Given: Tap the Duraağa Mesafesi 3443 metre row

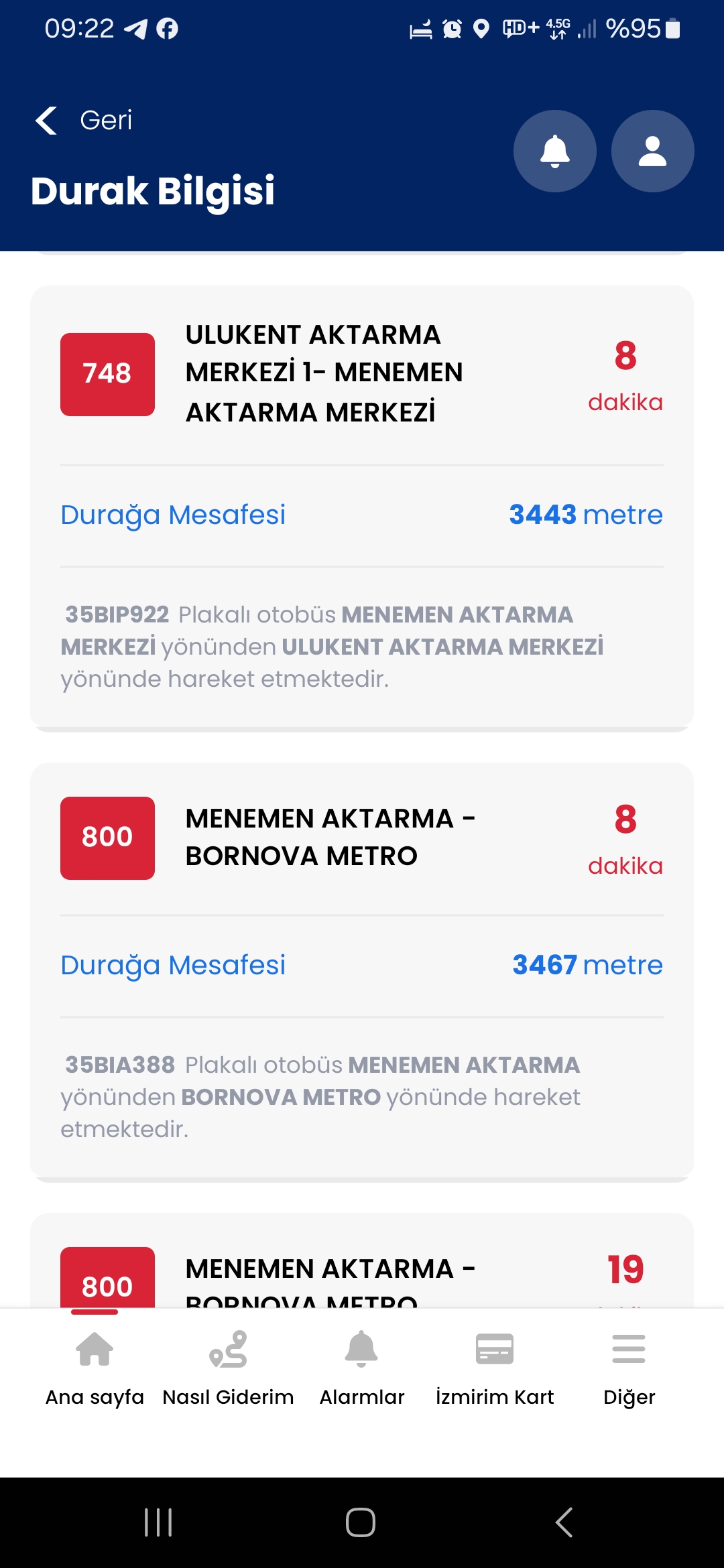Looking at the screenshot, I should pos(362,515).
